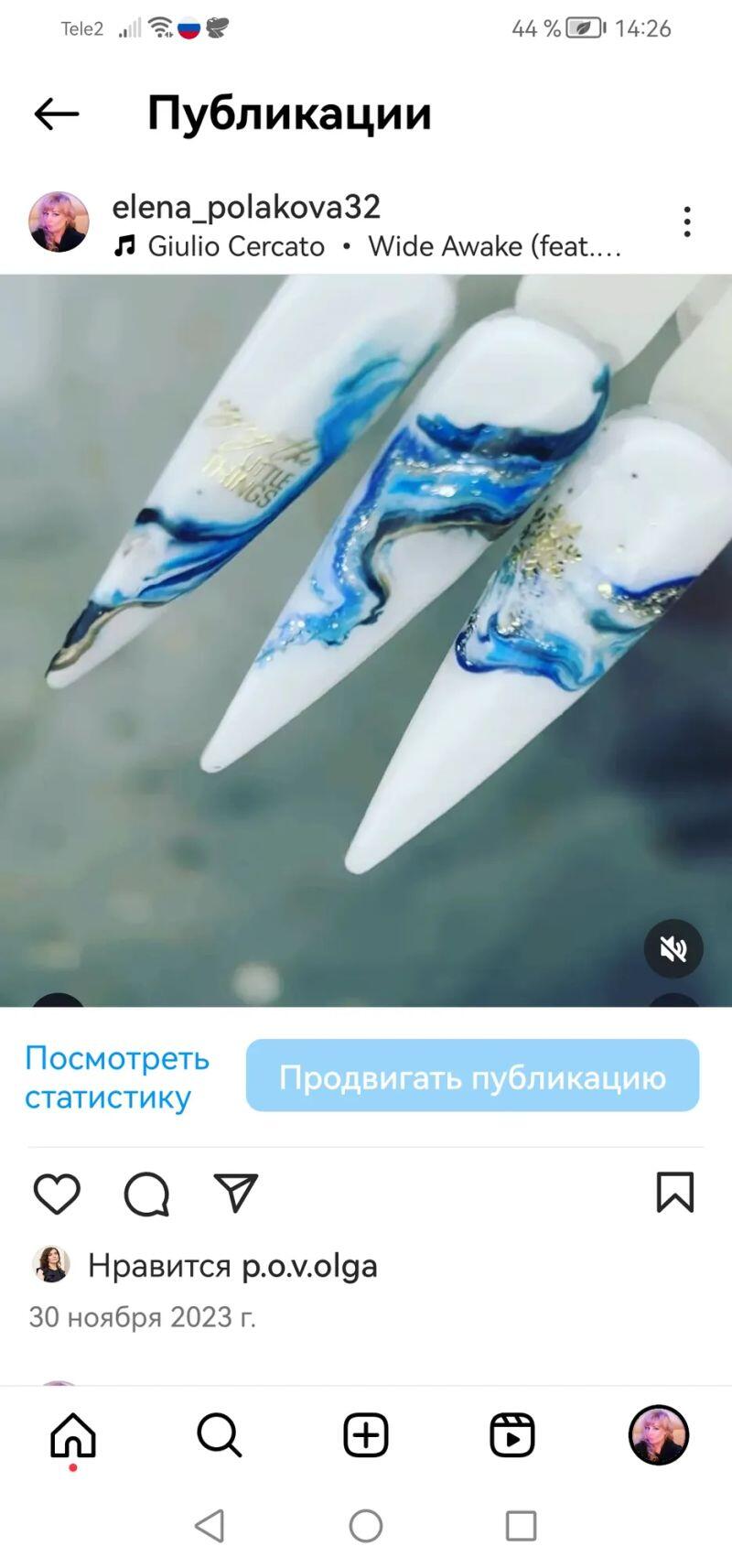Open comments on this post
This screenshot has width=732, height=1568.
146,1194
